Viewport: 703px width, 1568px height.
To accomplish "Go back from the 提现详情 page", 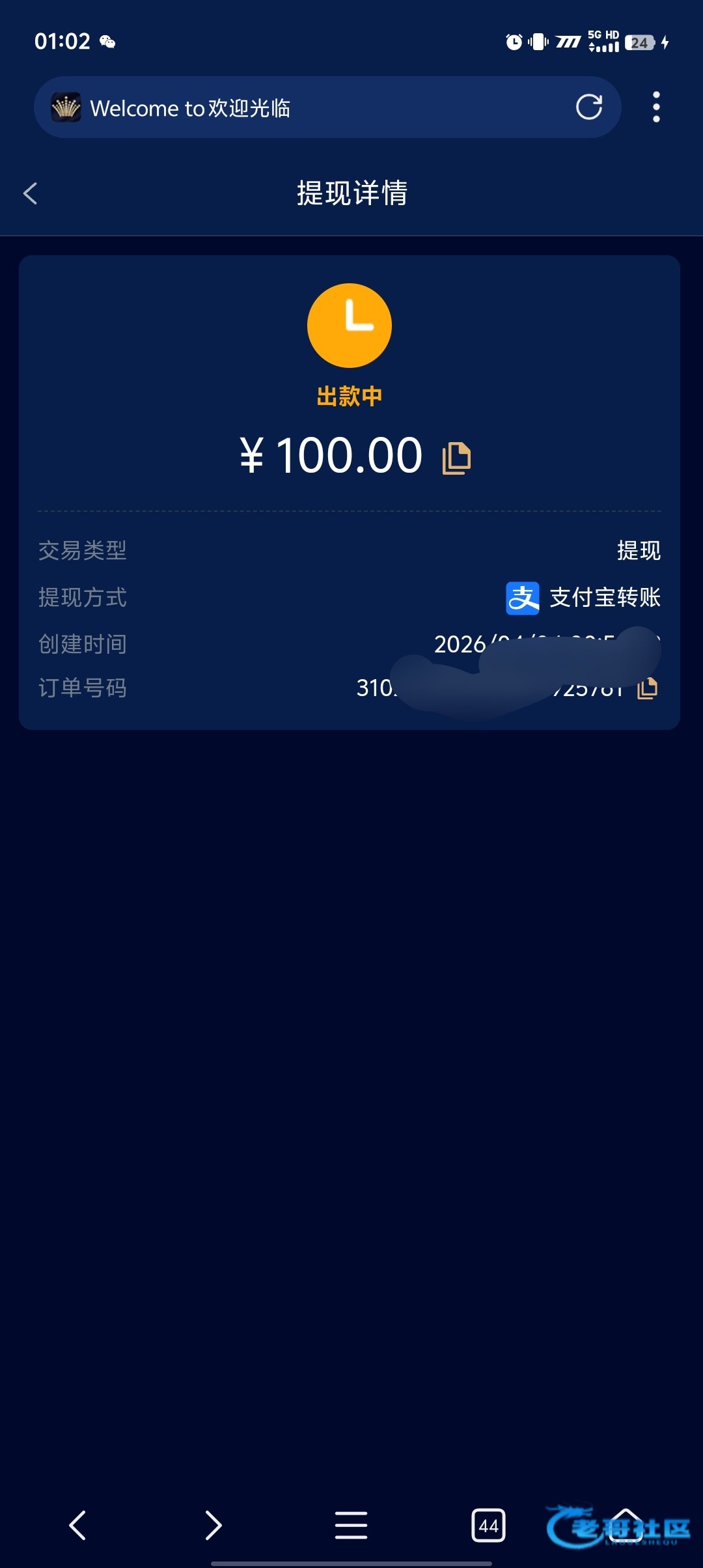I will [x=31, y=193].
